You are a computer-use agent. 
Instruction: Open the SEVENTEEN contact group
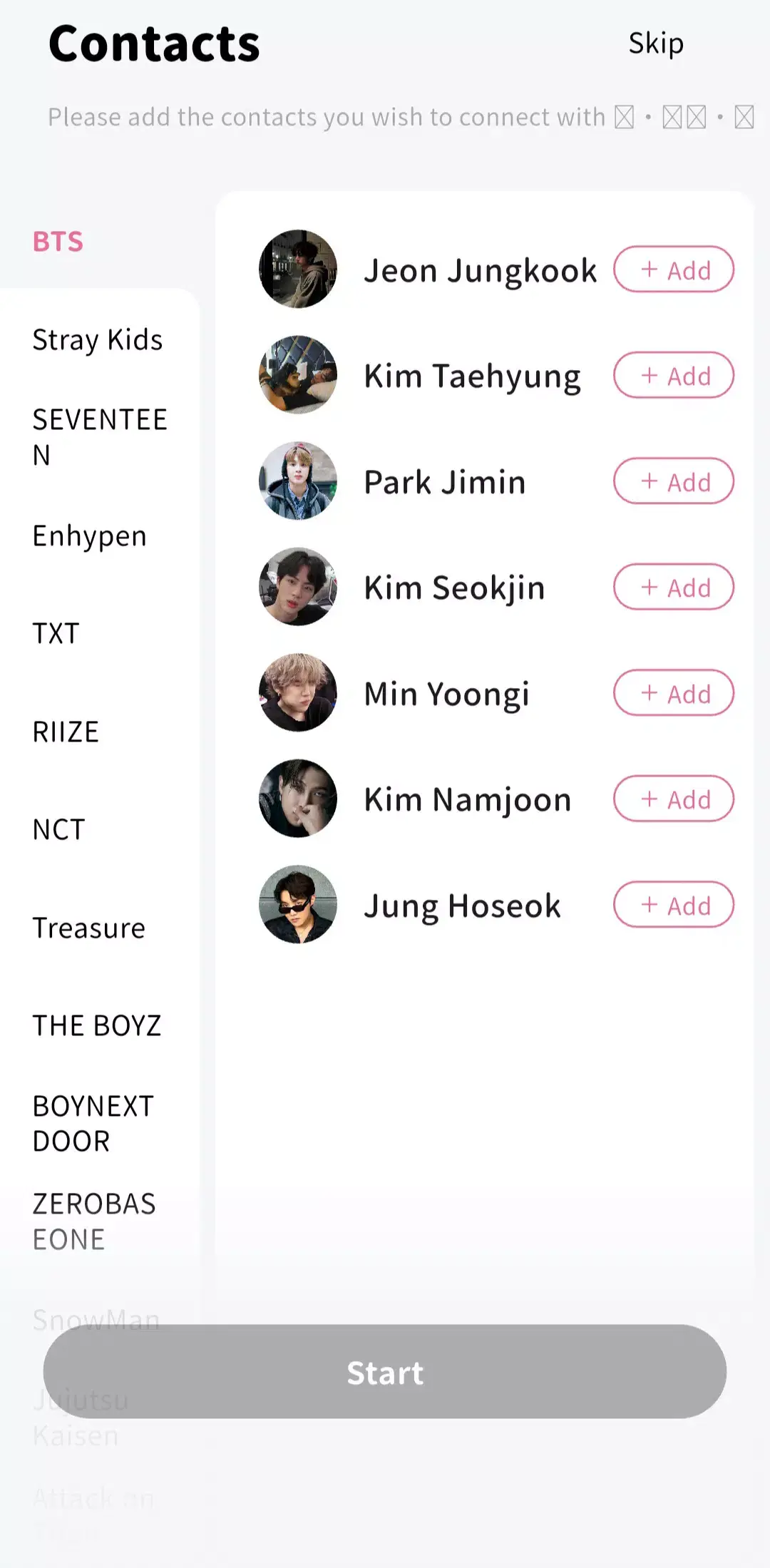[x=100, y=436]
